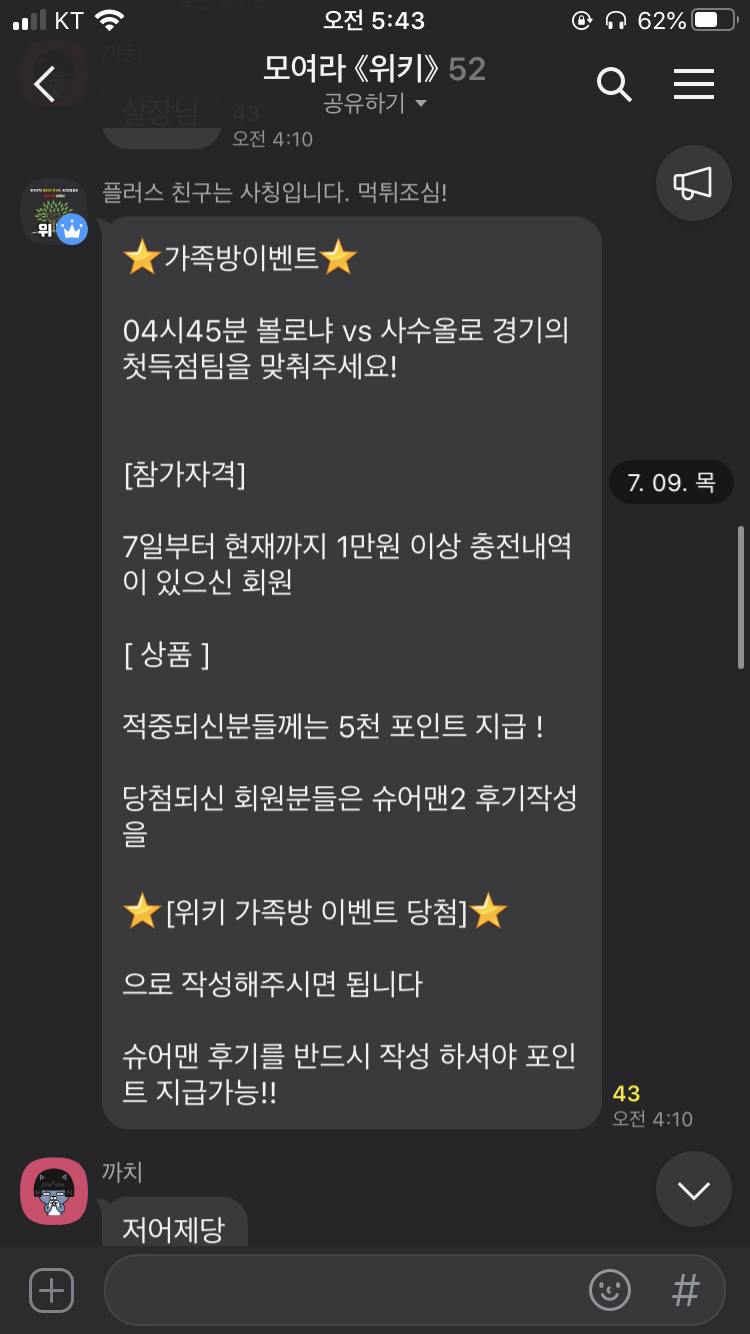Screen dimensions: 750x1334
Task: Go back to the chat list
Action: 44,85
